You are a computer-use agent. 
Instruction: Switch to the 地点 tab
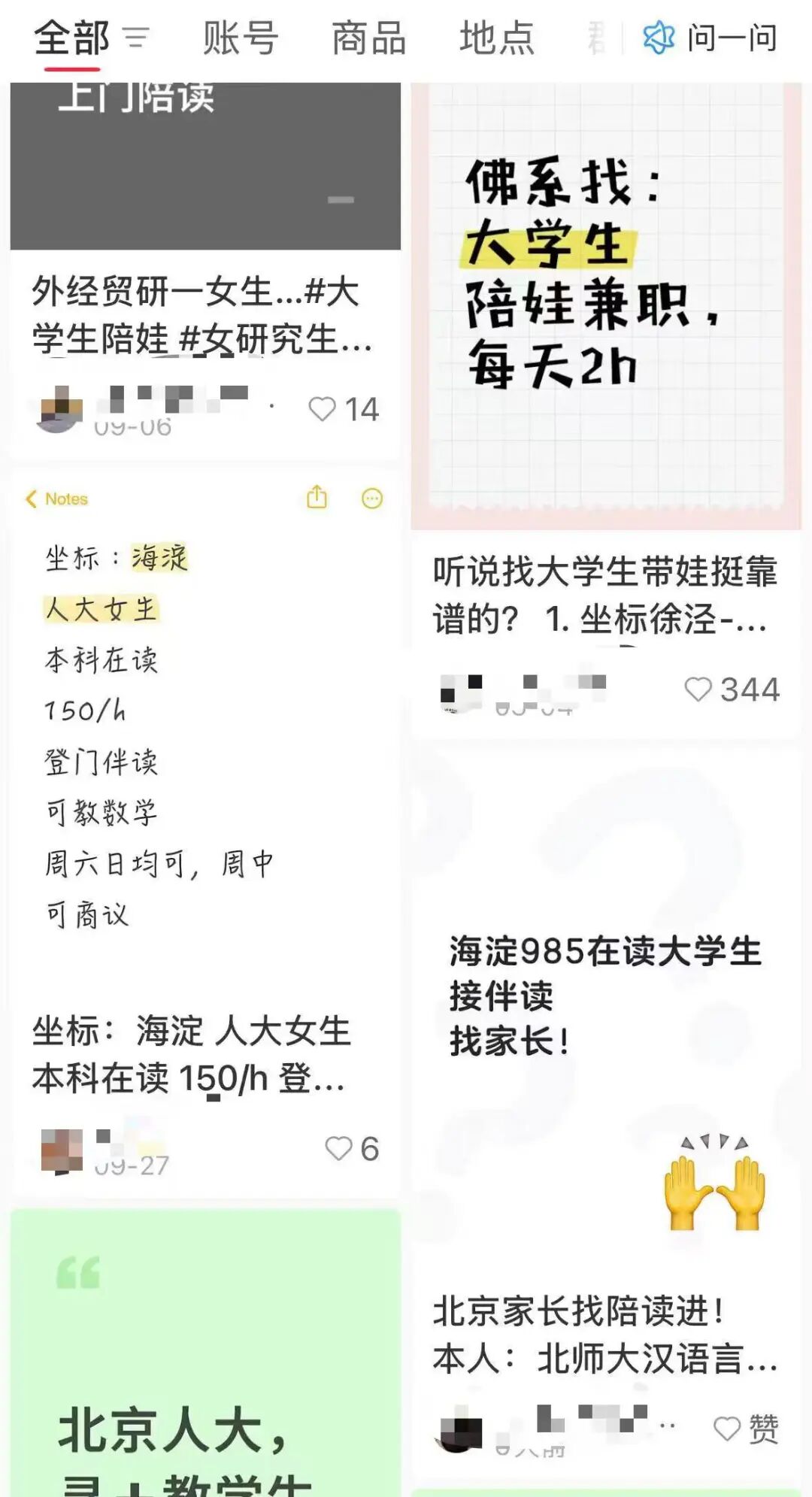[496, 38]
